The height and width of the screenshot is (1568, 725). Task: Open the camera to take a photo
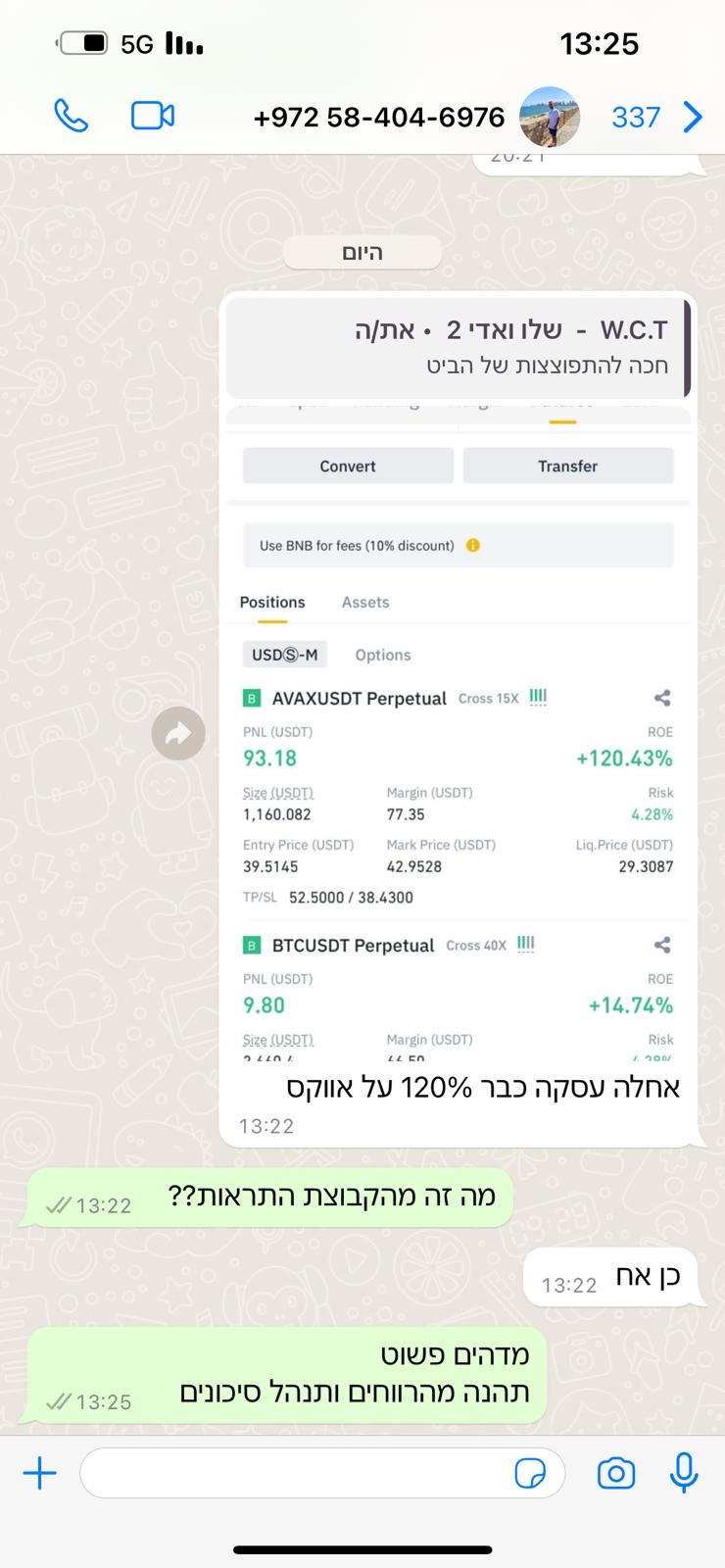click(x=616, y=1473)
